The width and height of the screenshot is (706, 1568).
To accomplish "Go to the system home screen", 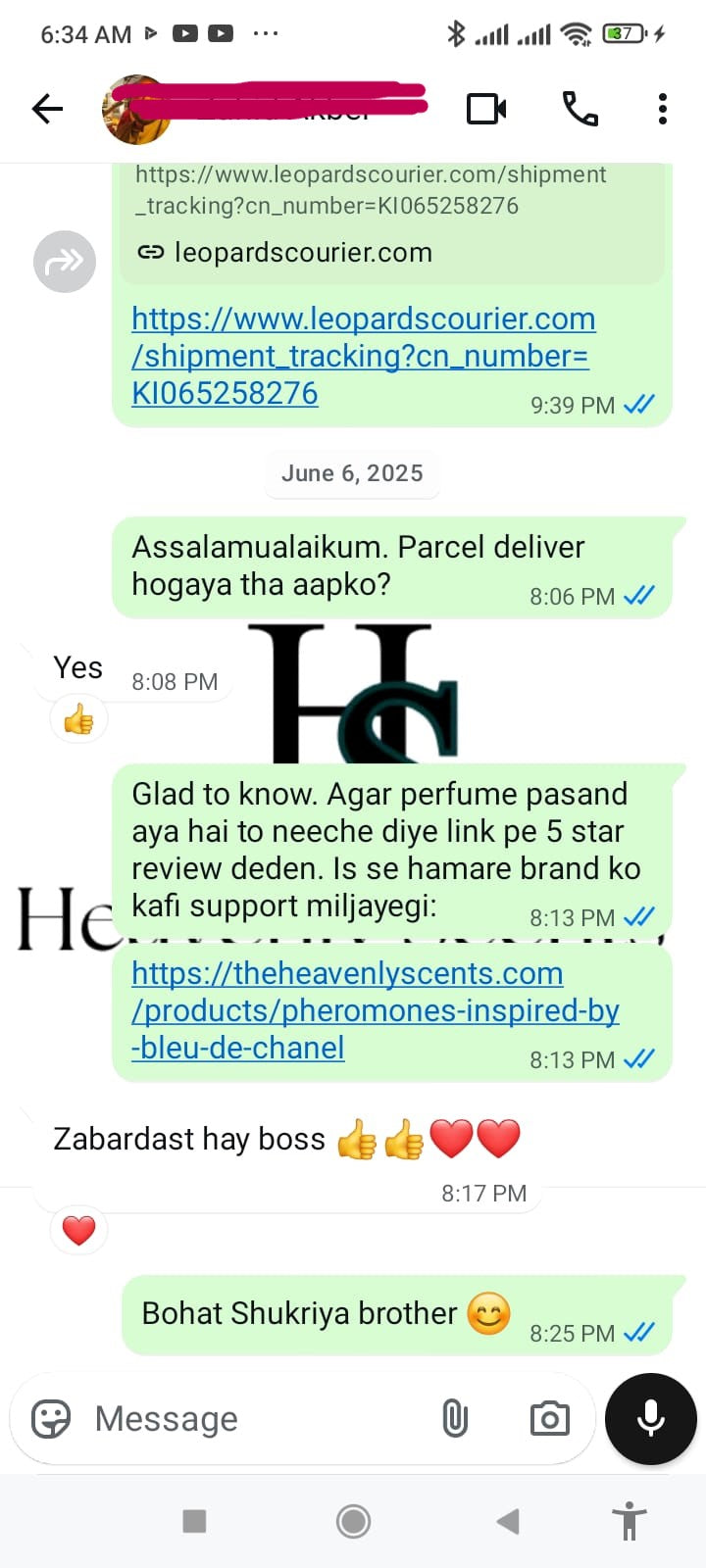I will point(353,1521).
